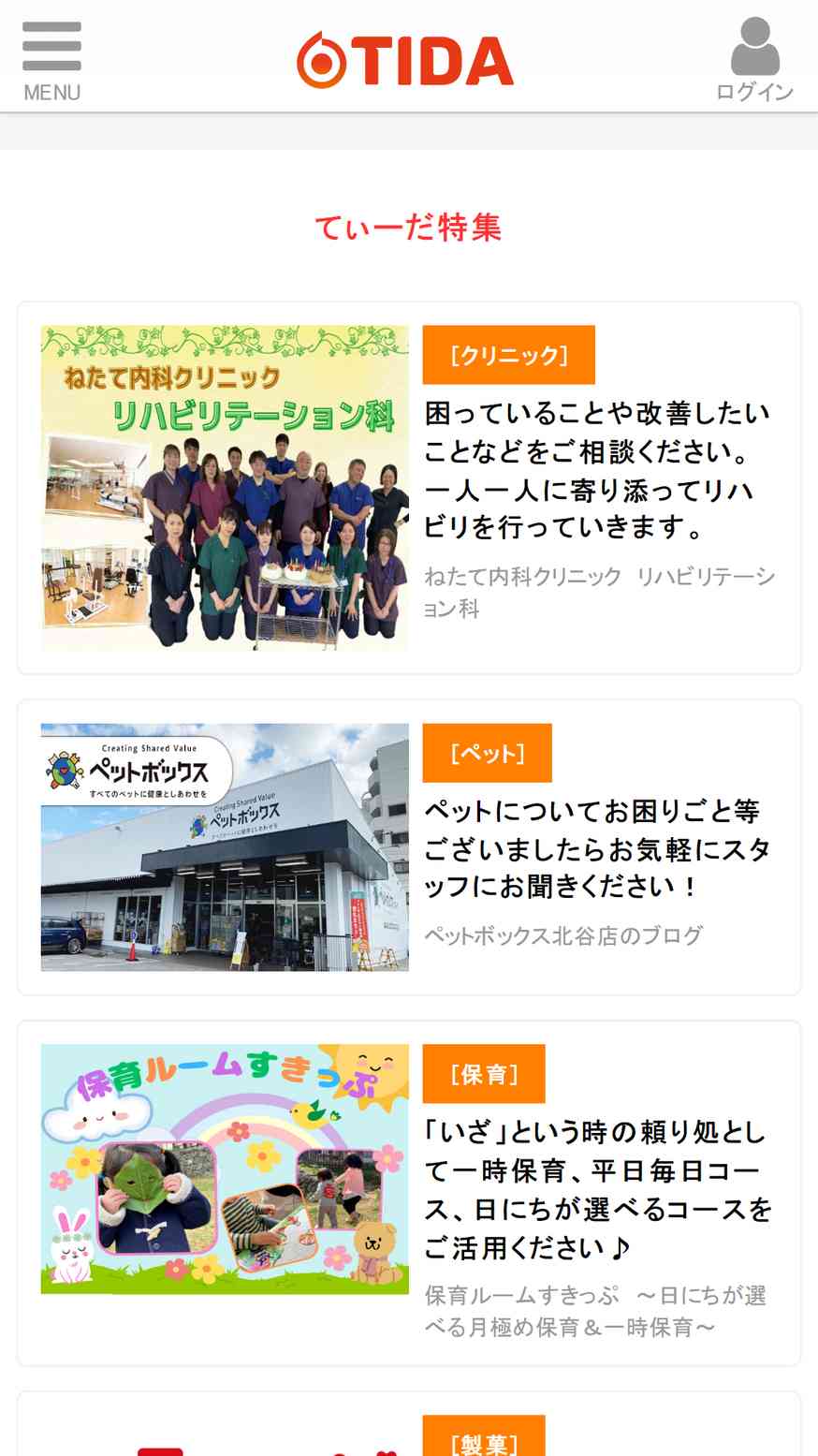Image resolution: width=818 pixels, height=1456 pixels.
Task: Open the ねたて内科クリニック リハビリテーション科 card
Action: pos(409,488)
